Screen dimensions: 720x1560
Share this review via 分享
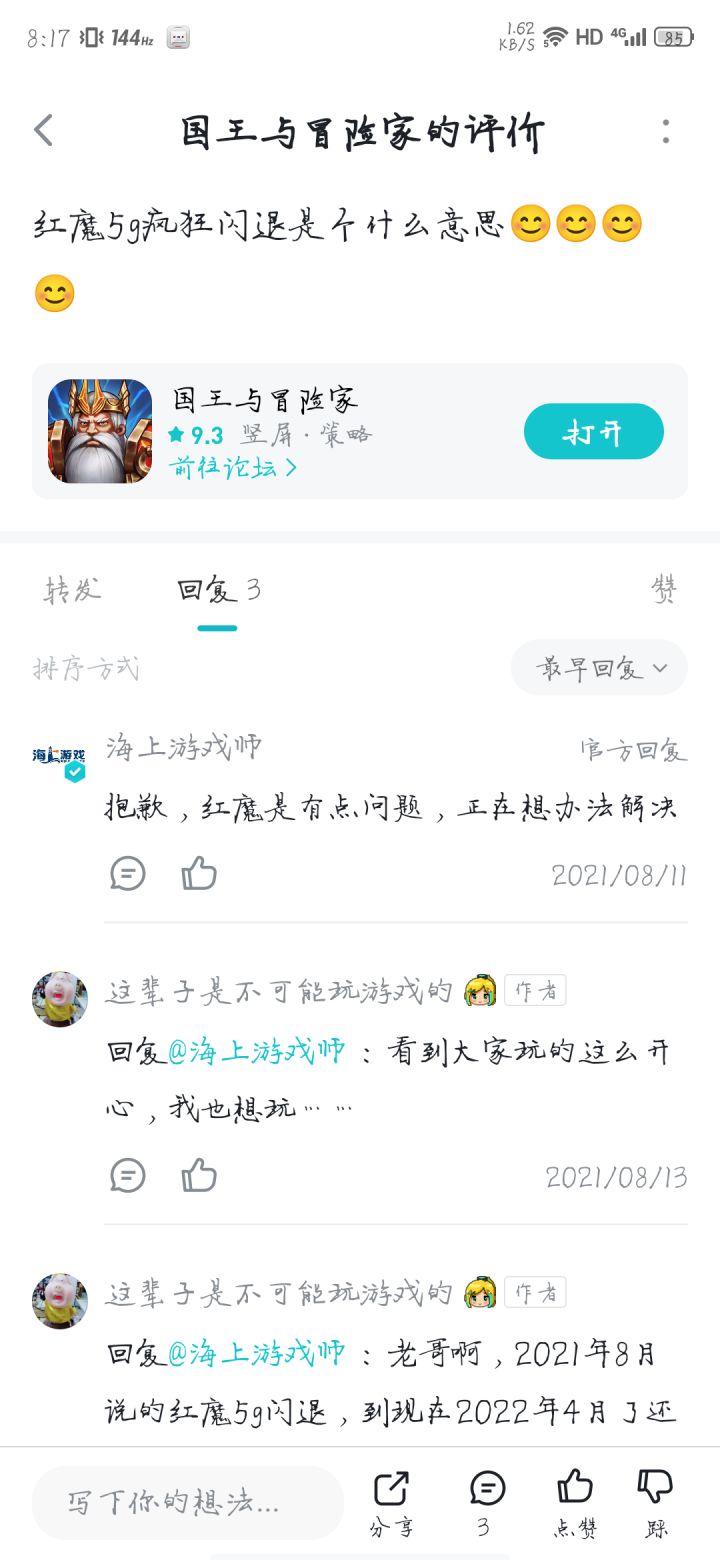[x=391, y=1503]
